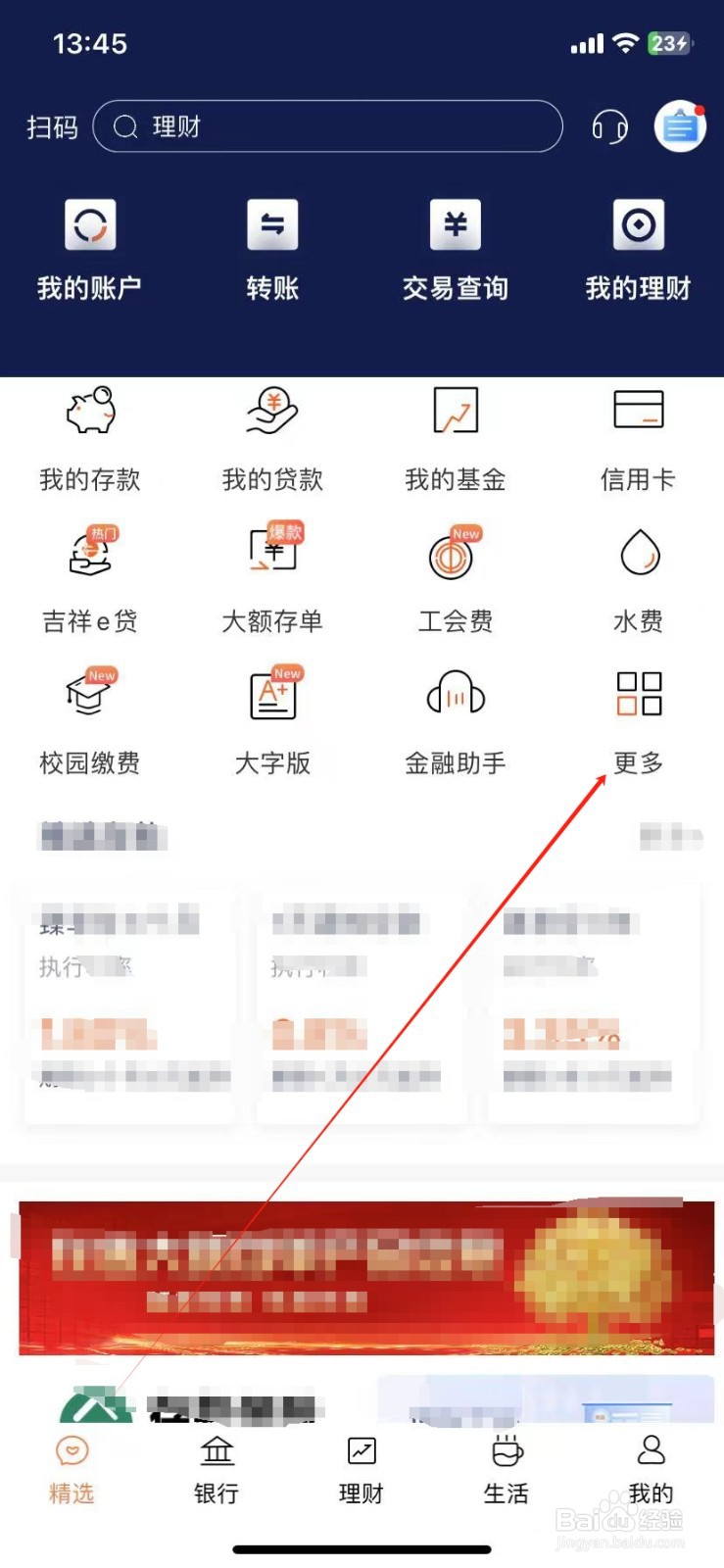
Task: Tap the 理财 search field
Action: coord(328,126)
